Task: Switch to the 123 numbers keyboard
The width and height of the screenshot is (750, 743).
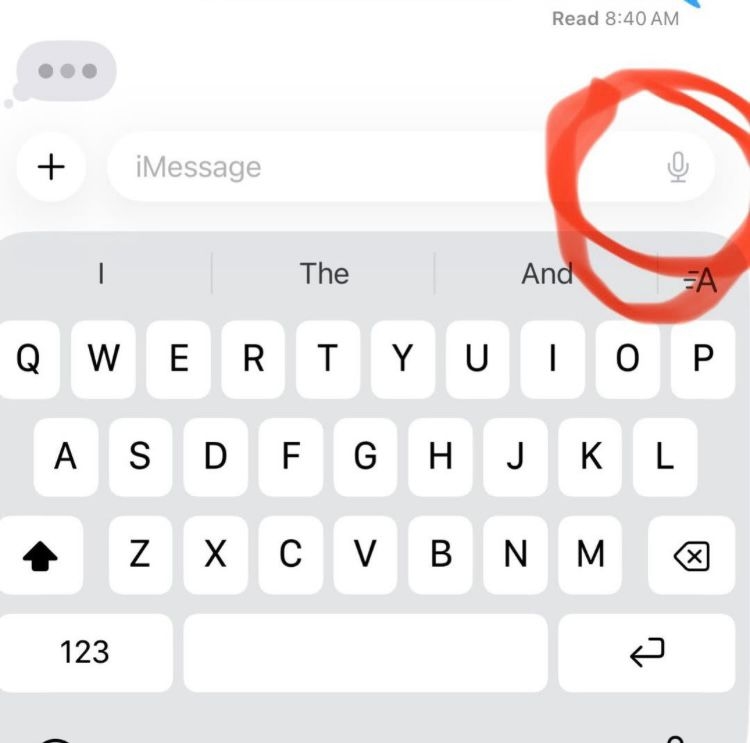Action: (x=85, y=653)
